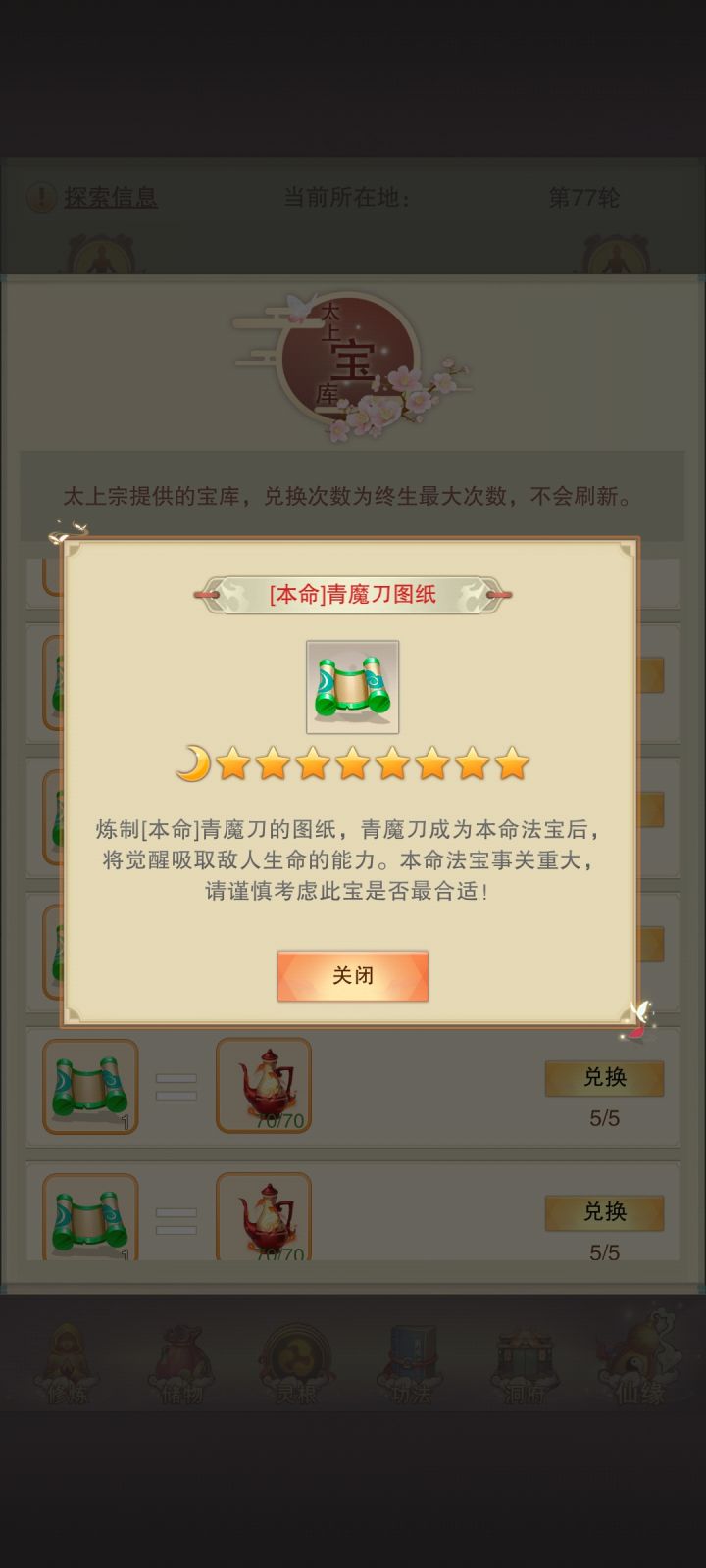Open the 探索信息 exploration info link
Screen dimensions: 706x1568
pyautogui.click(x=111, y=196)
